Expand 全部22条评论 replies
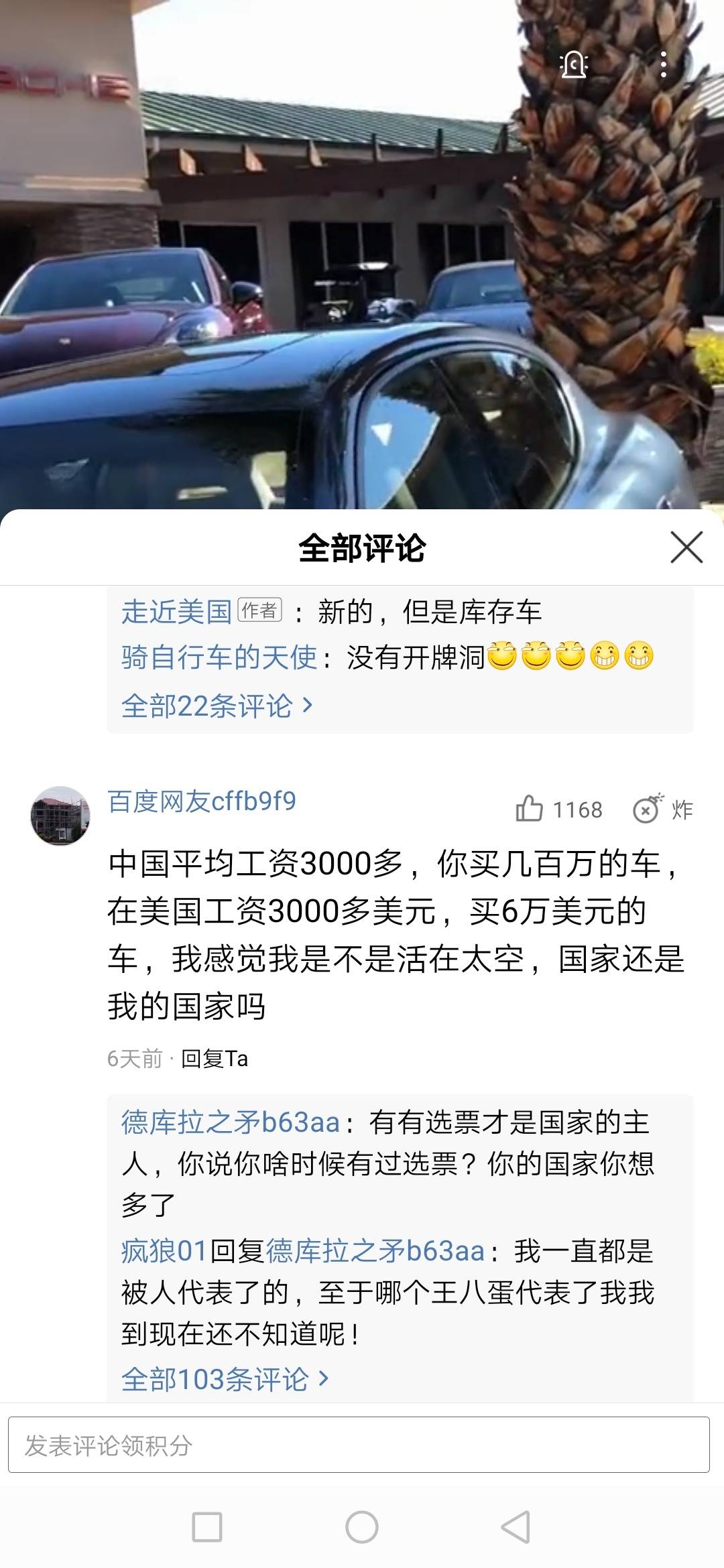 (x=217, y=706)
